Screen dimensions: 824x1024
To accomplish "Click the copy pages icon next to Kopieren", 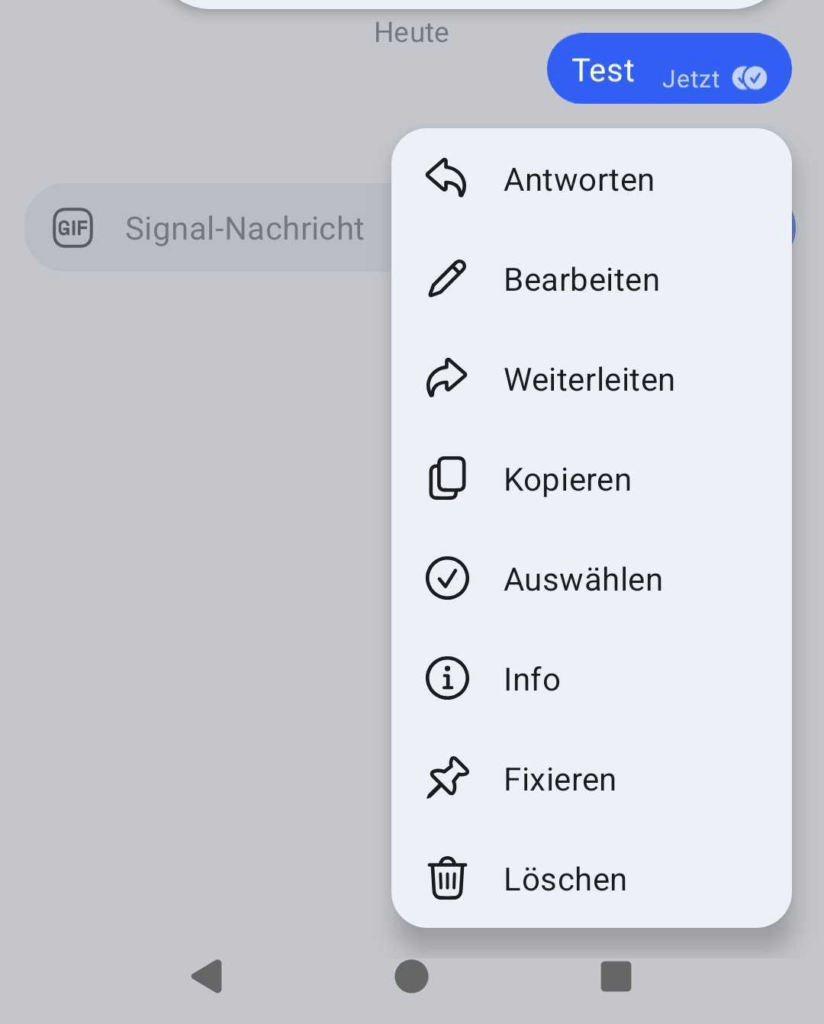I will [447, 478].
